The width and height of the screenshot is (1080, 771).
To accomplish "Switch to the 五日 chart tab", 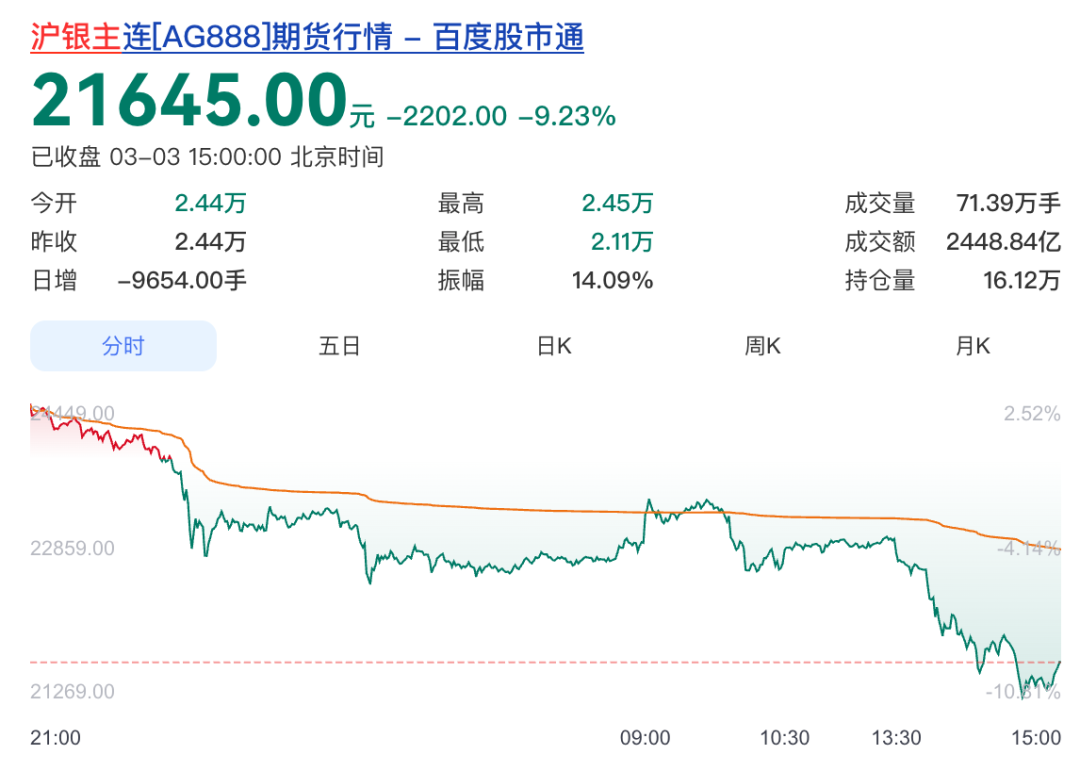I will 339,346.
